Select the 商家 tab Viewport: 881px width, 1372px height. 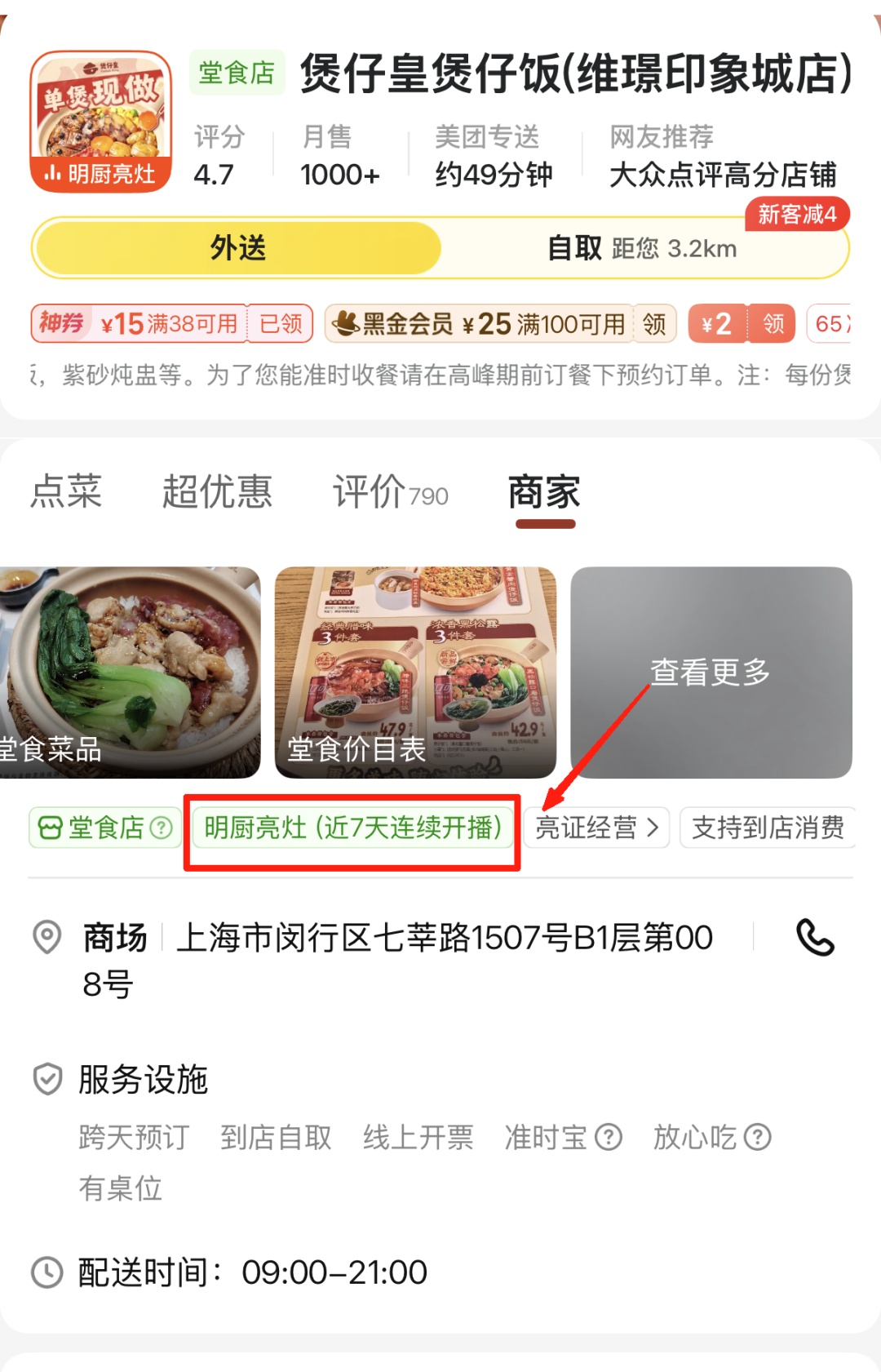click(544, 492)
